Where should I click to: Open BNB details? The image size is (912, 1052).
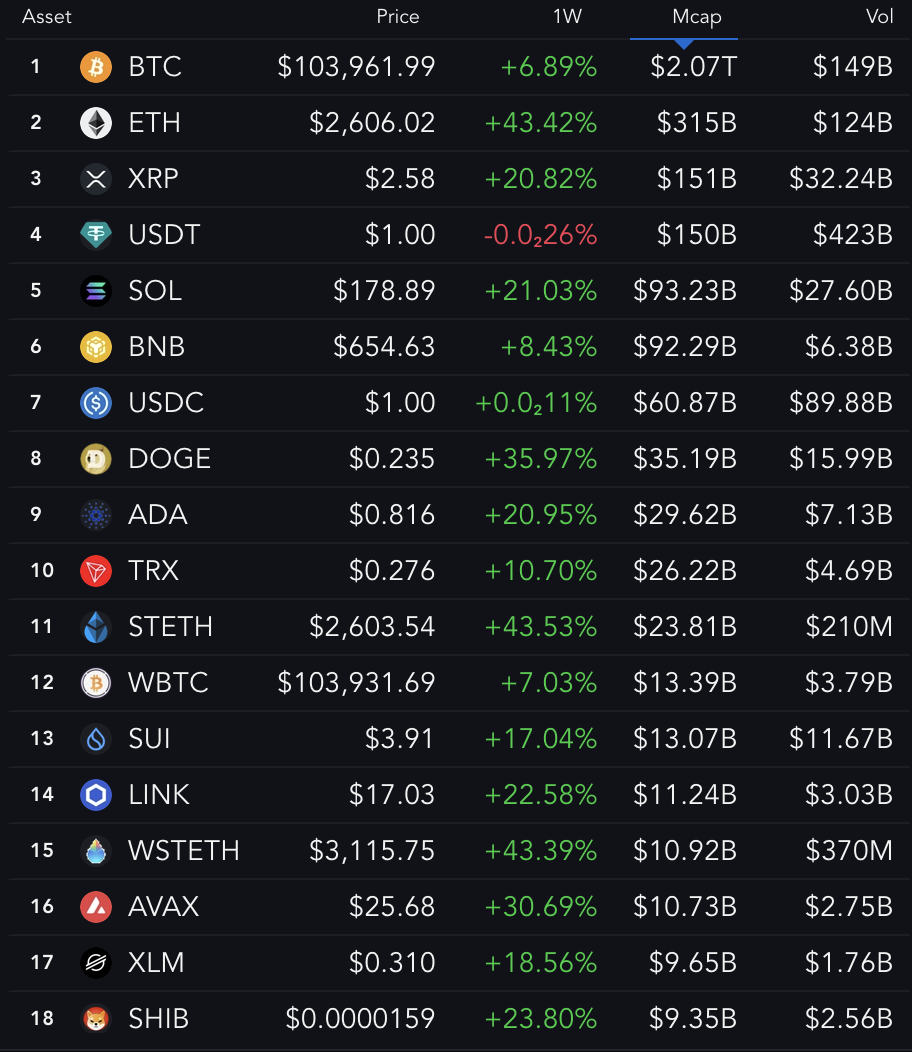pyautogui.click(x=156, y=347)
